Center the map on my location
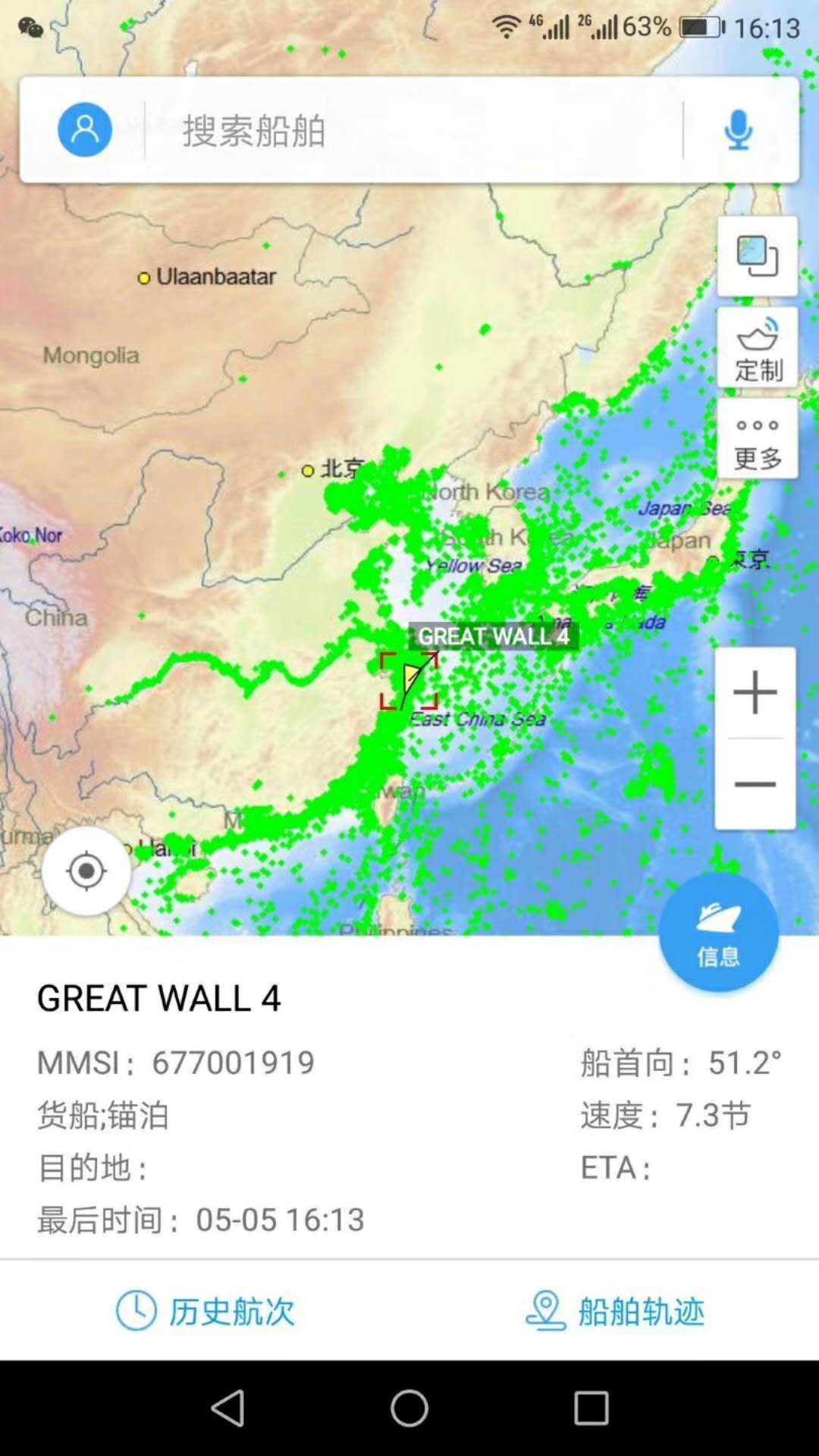 point(86,871)
